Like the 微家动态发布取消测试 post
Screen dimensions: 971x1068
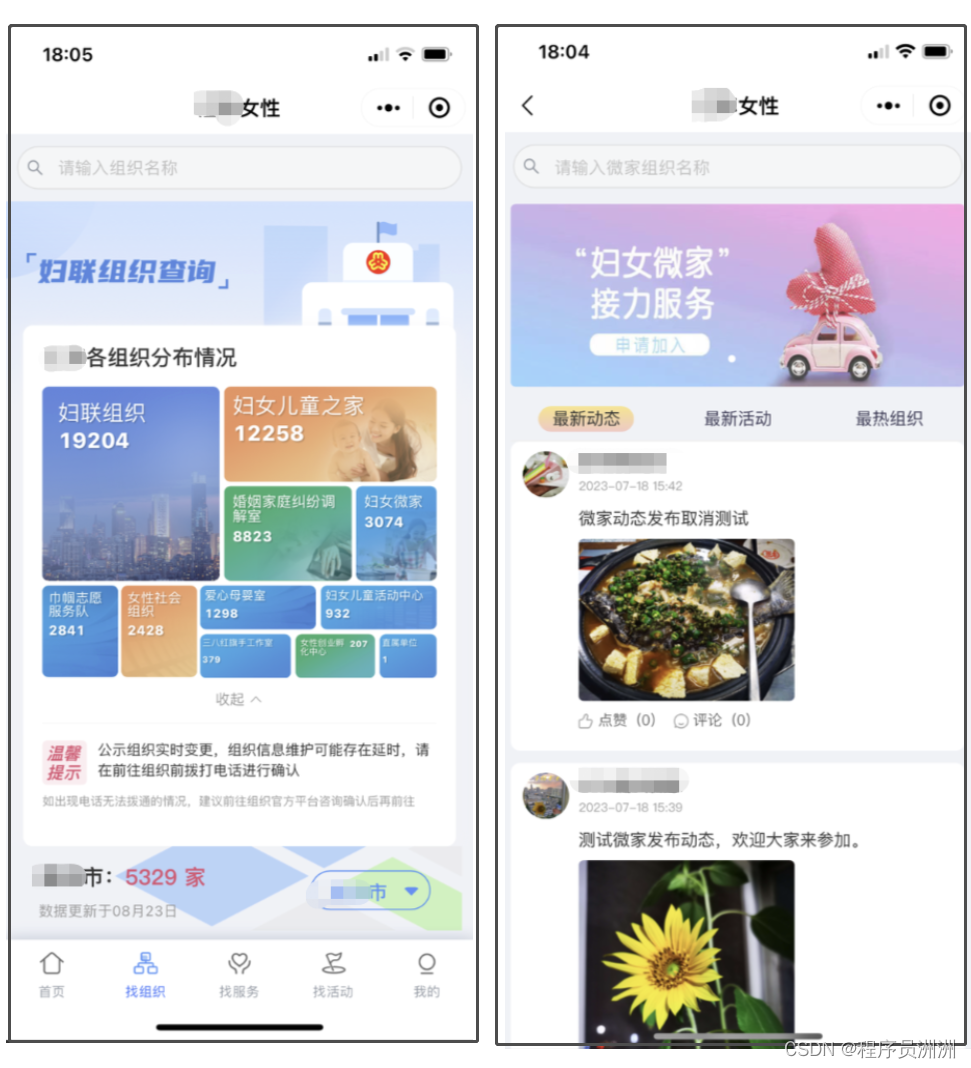[616, 720]
